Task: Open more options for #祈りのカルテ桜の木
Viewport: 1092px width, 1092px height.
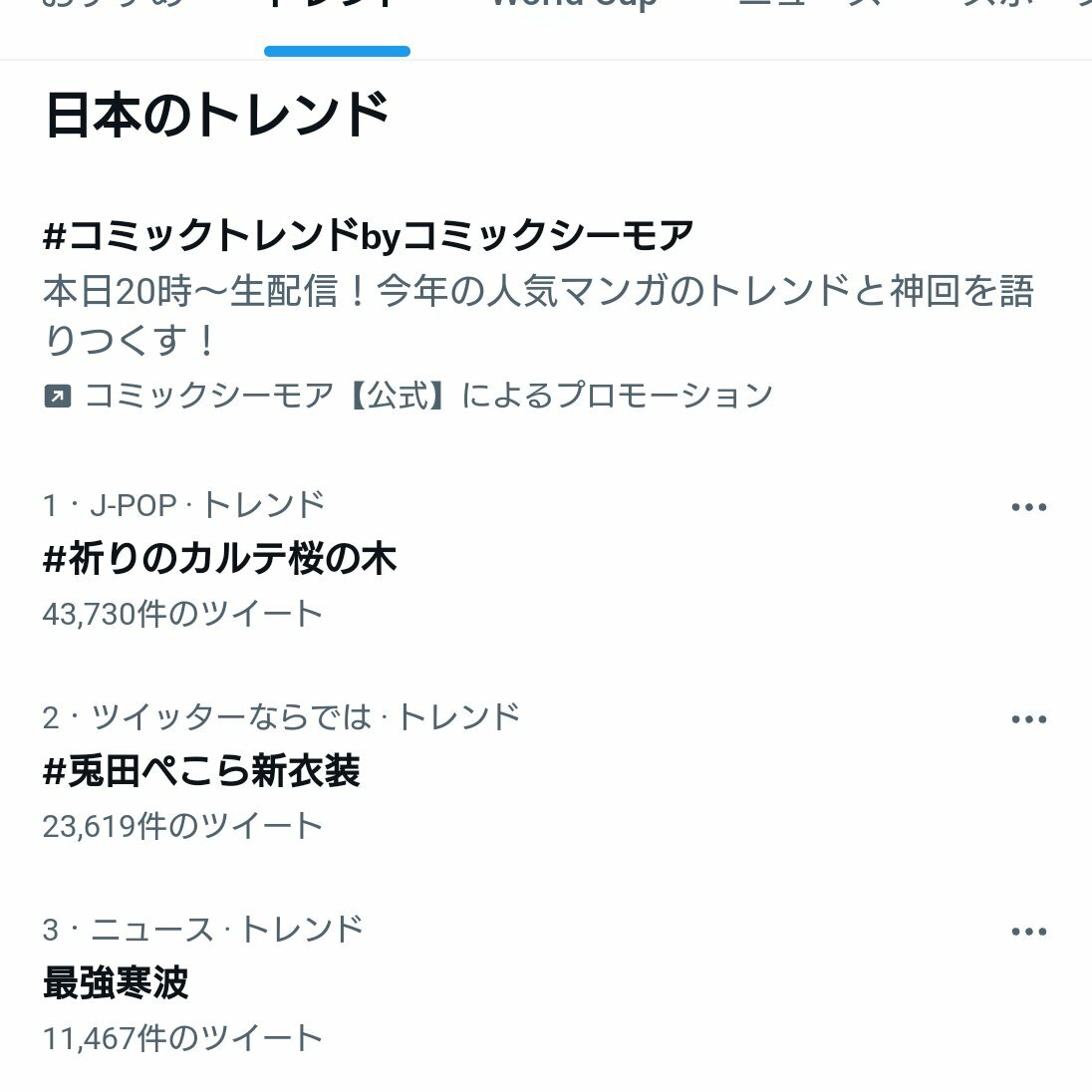Action: [1028, 507]
